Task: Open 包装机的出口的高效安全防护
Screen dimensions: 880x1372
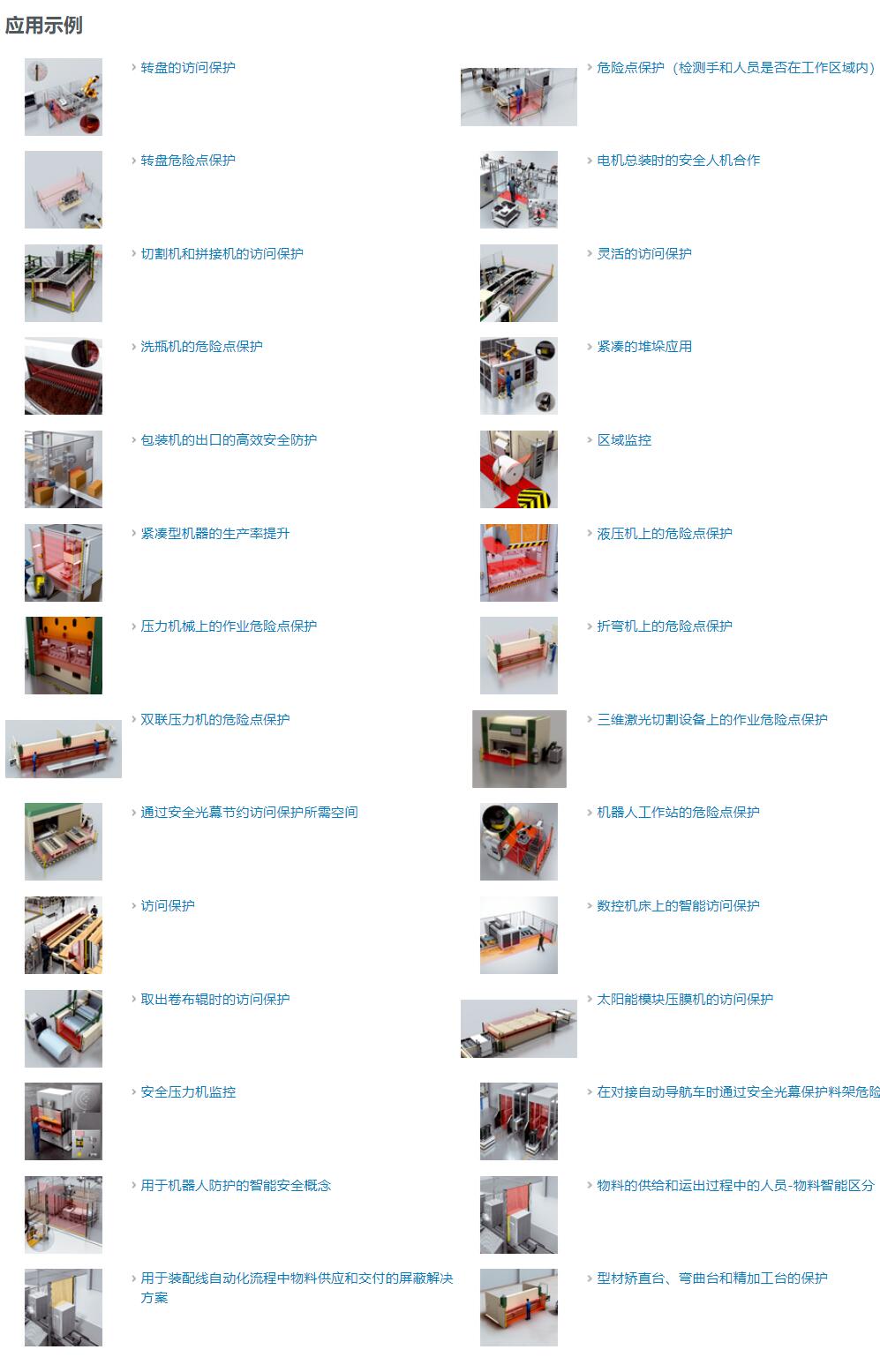Action: pyautogui.click(x=229, y=440)
